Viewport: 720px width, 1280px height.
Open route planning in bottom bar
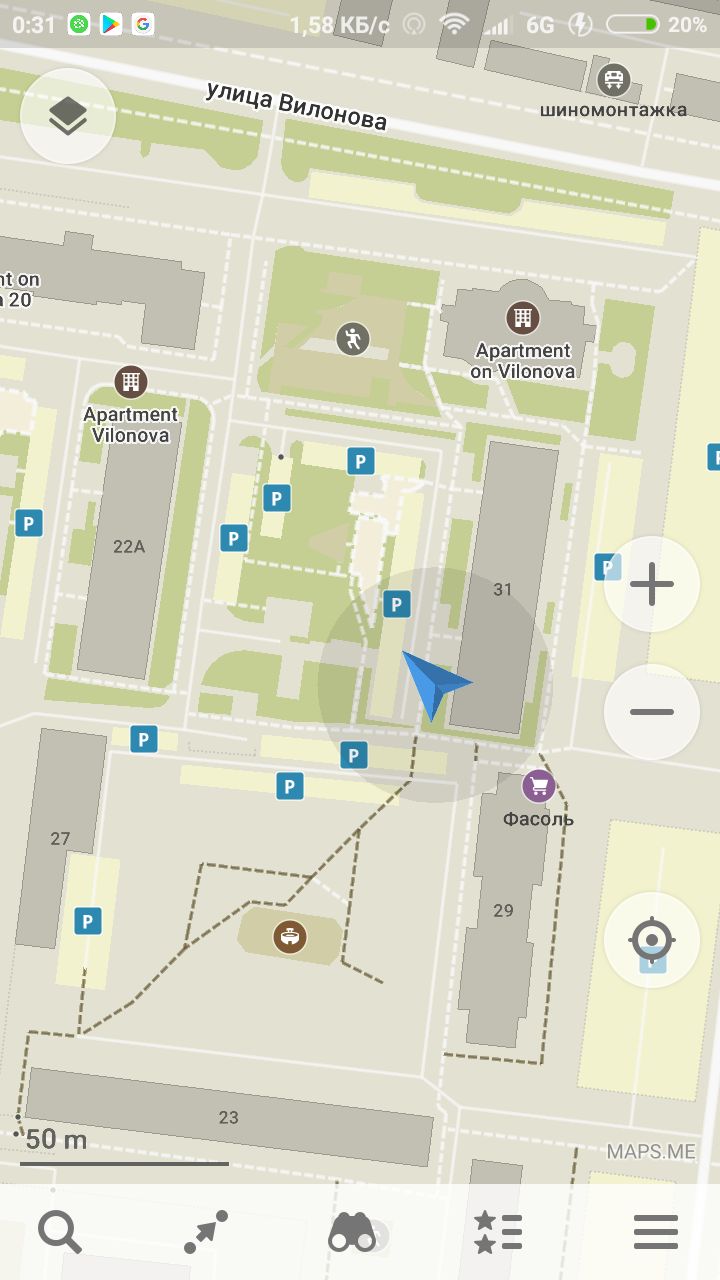pos(206,1232)
